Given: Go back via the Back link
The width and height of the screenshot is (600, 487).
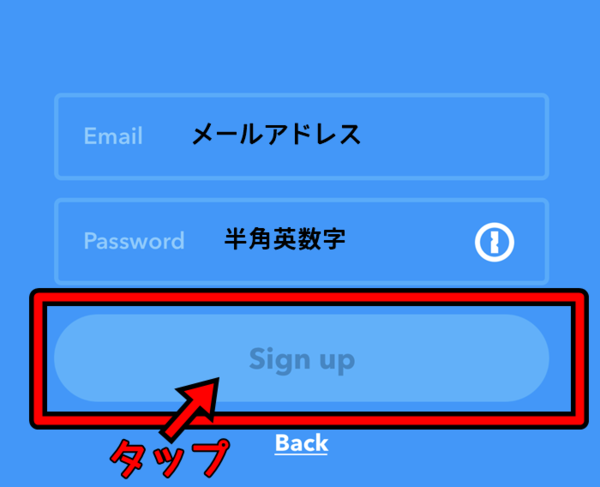Looking at the screenshot, I should [301, 442].
